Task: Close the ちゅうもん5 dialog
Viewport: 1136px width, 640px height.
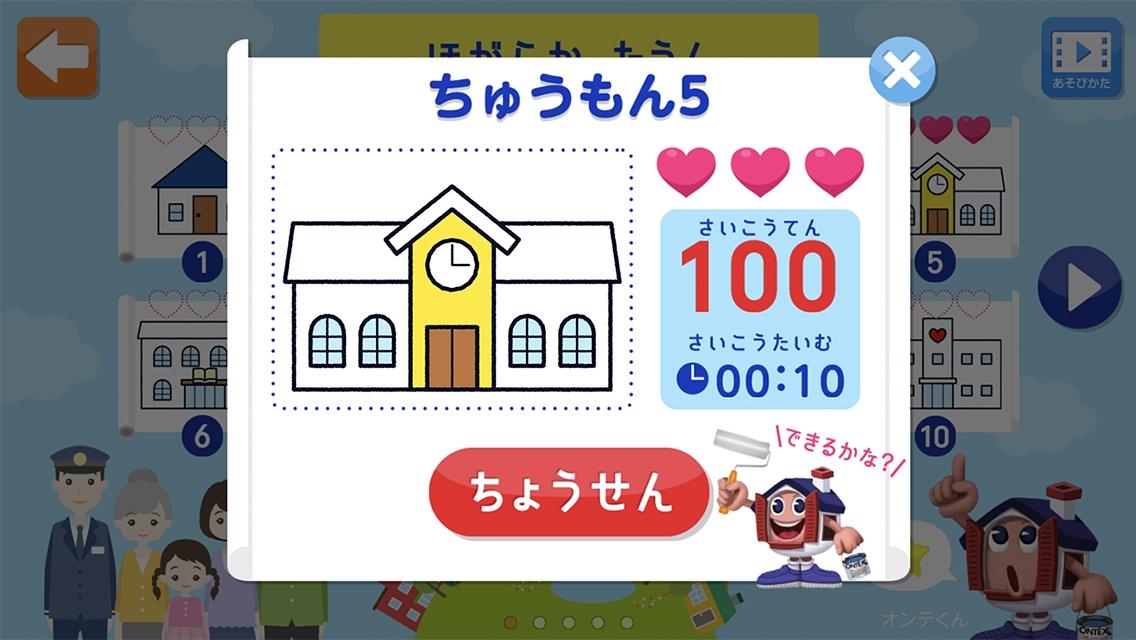Action: click(902, 71)
